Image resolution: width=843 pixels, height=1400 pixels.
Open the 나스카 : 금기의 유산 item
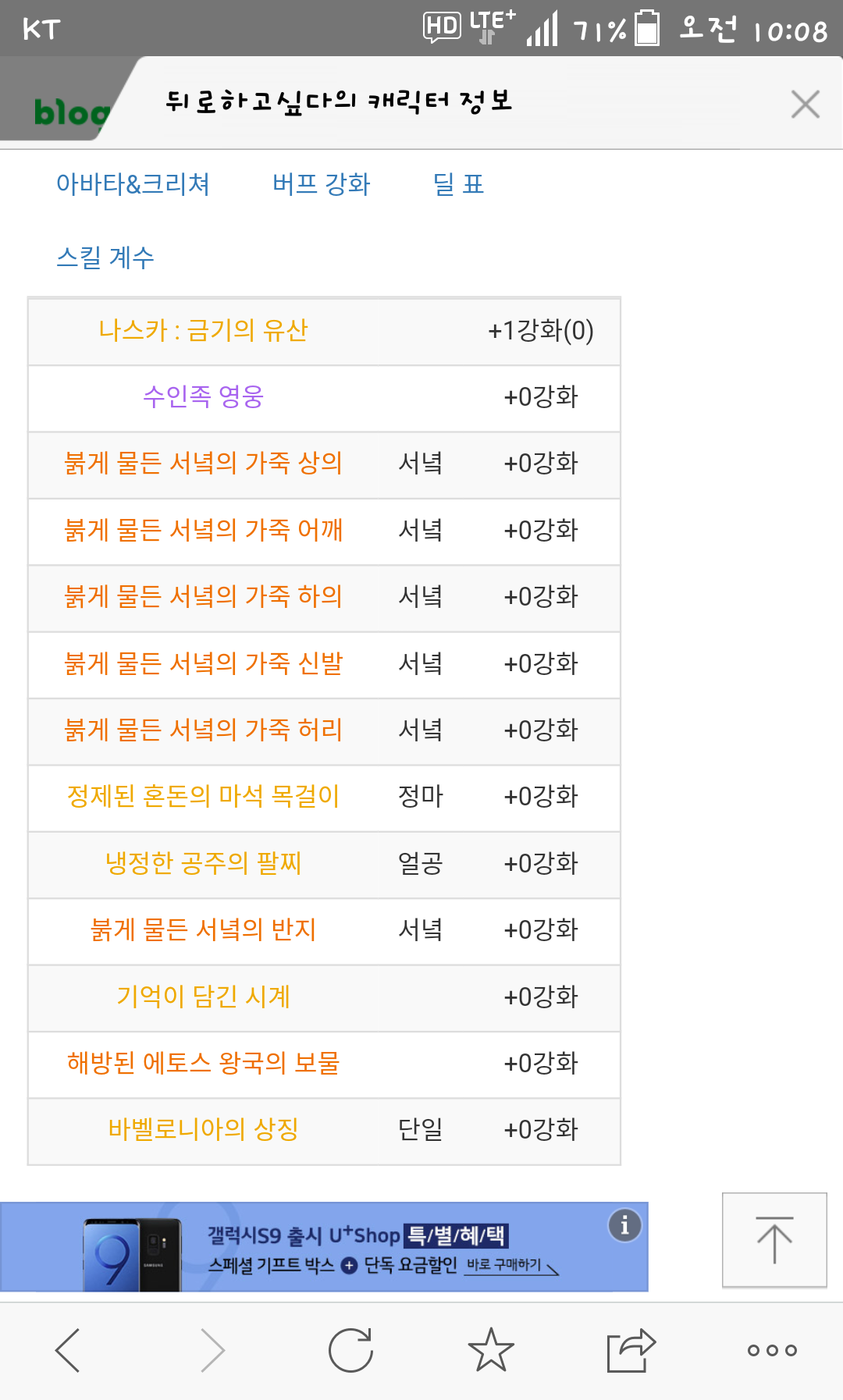203,330
